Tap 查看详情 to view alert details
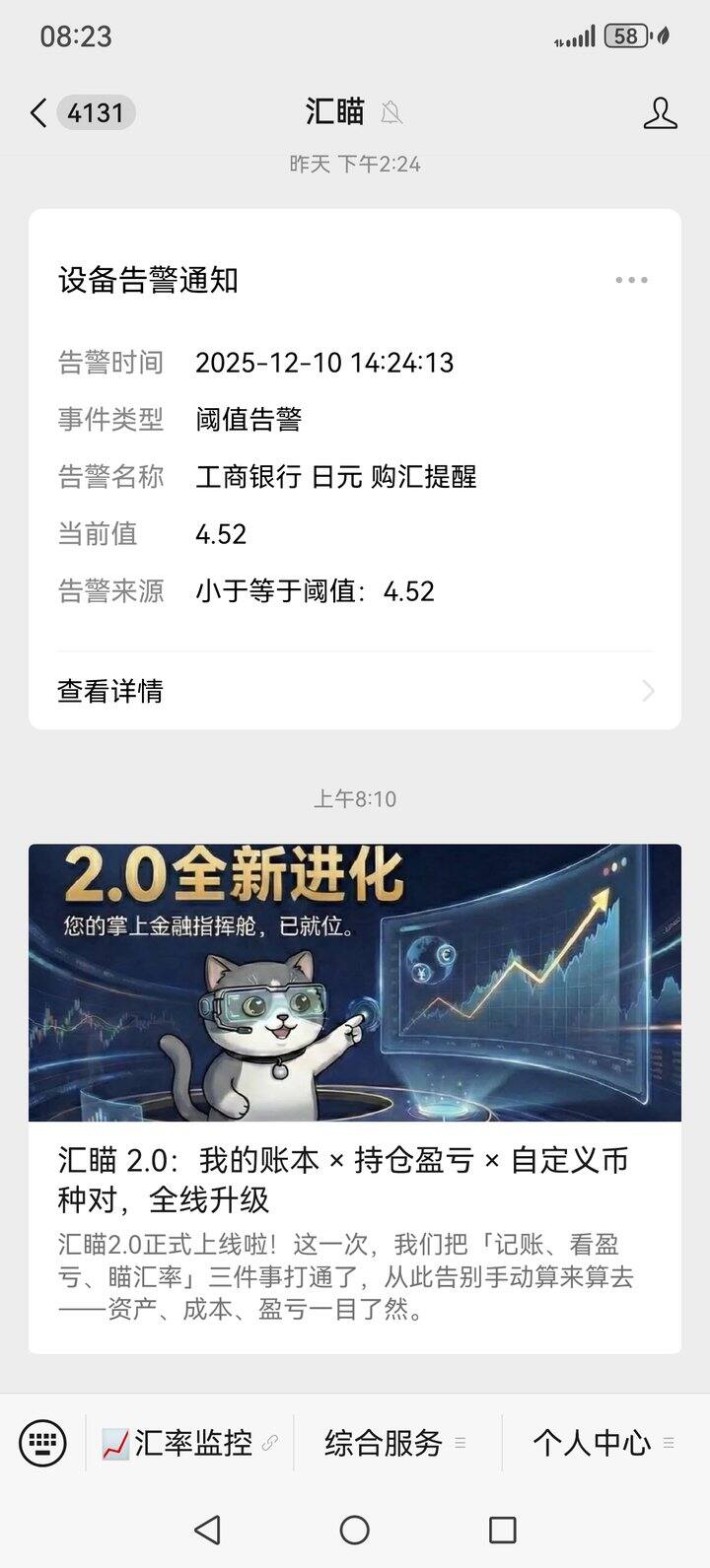 point(355,691)
